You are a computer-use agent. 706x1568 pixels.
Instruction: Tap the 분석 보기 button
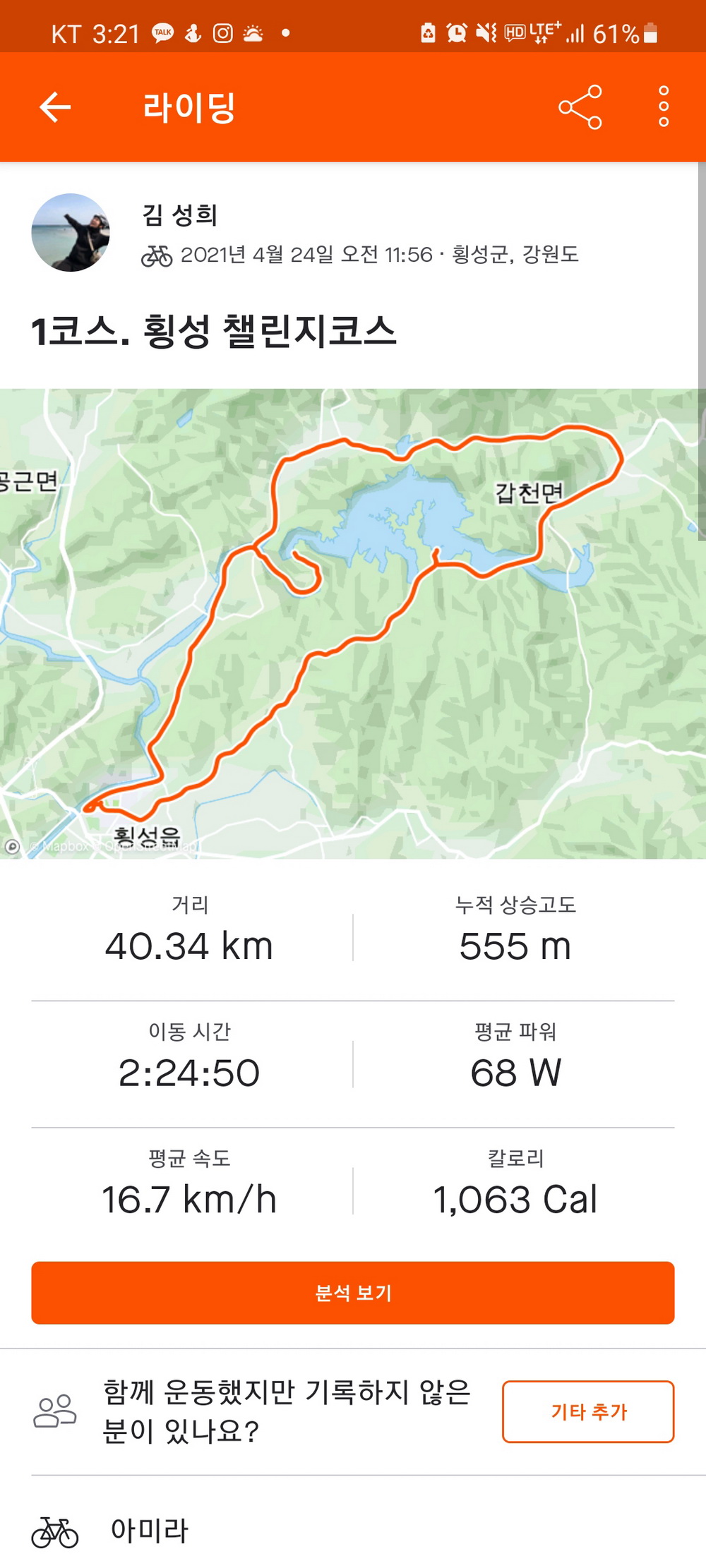click(x=353, y=1293)
